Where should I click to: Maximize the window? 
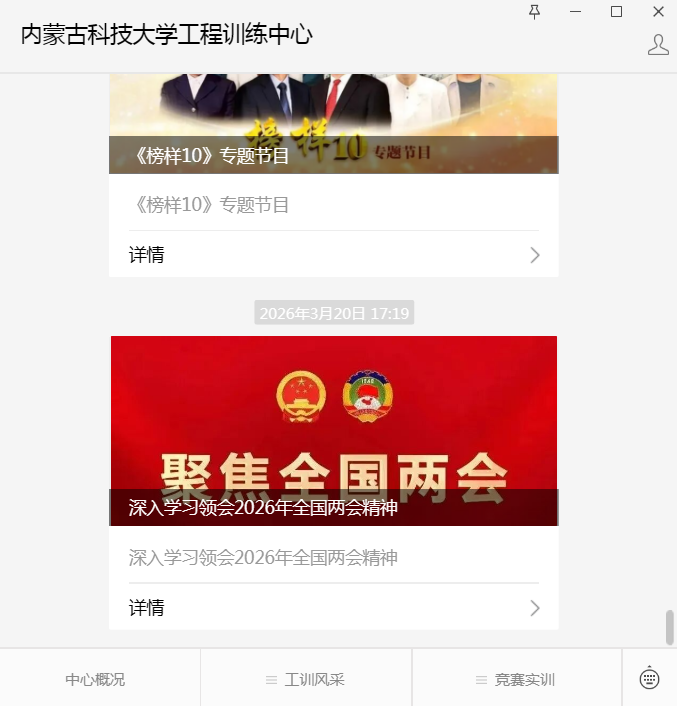point(616,12)
